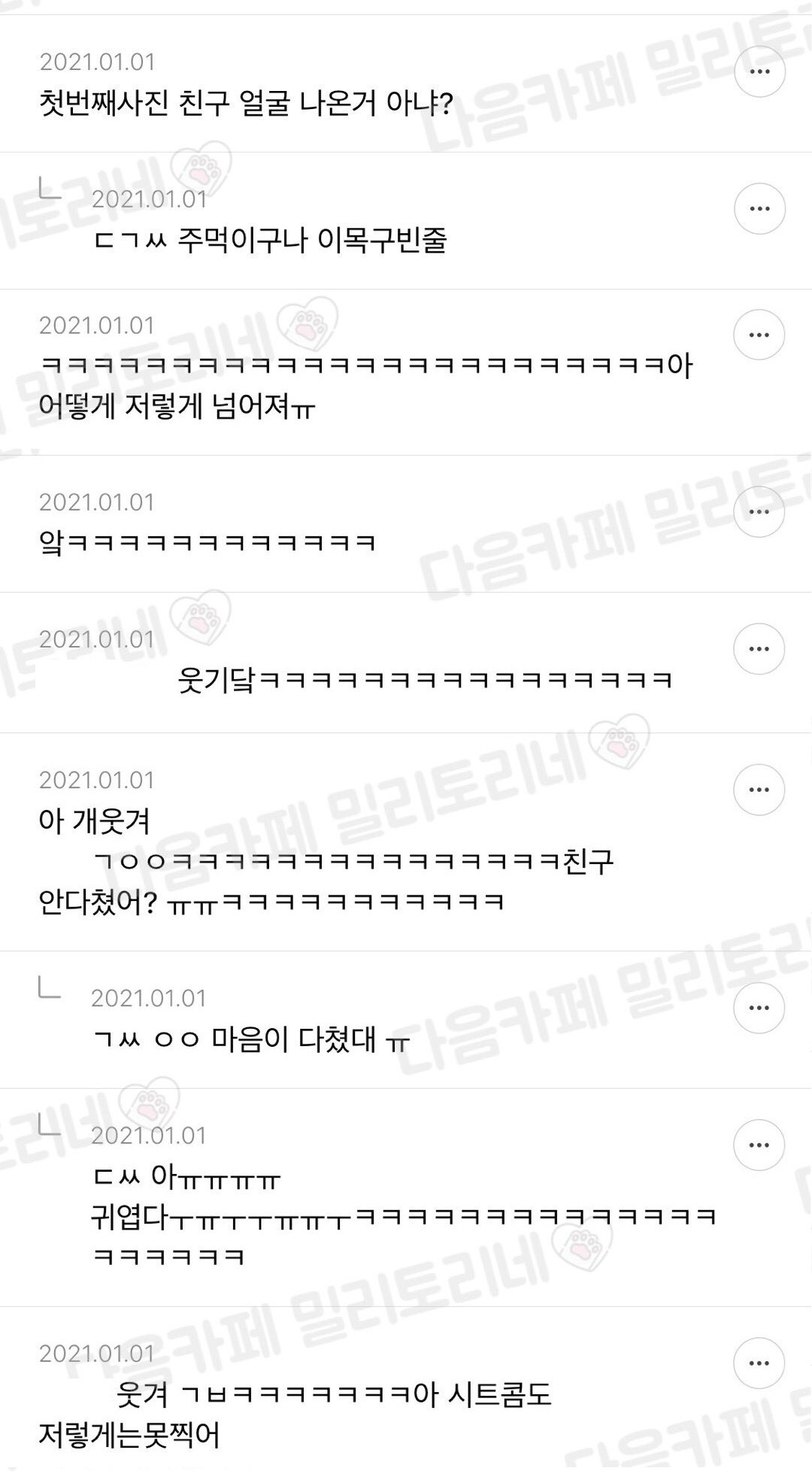The width and height of the screenshot is (812, 1474).
Task: Open overflow menu for '웃기닼ㅋㅋㅋ' comment
Action: coord(759,648)
